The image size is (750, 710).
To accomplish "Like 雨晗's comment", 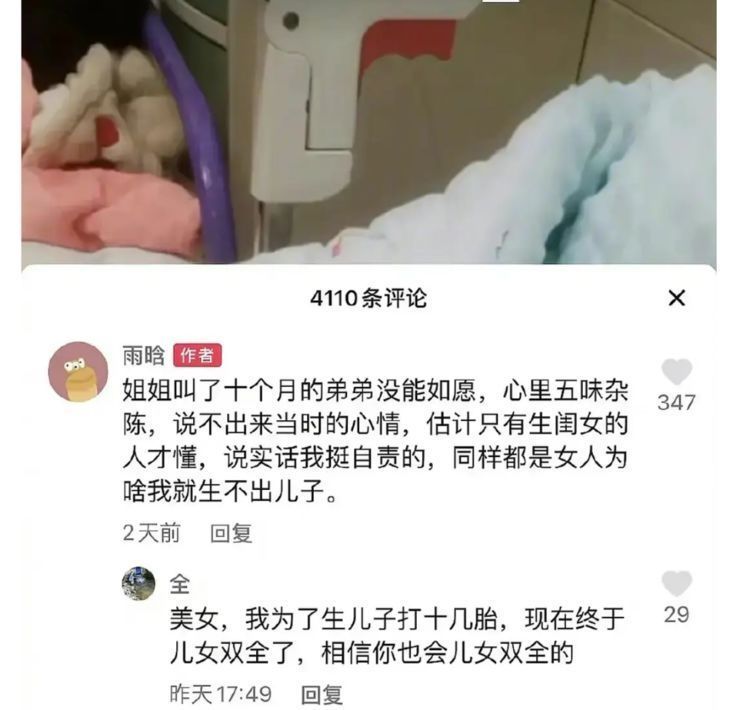I will pos(677,373).
